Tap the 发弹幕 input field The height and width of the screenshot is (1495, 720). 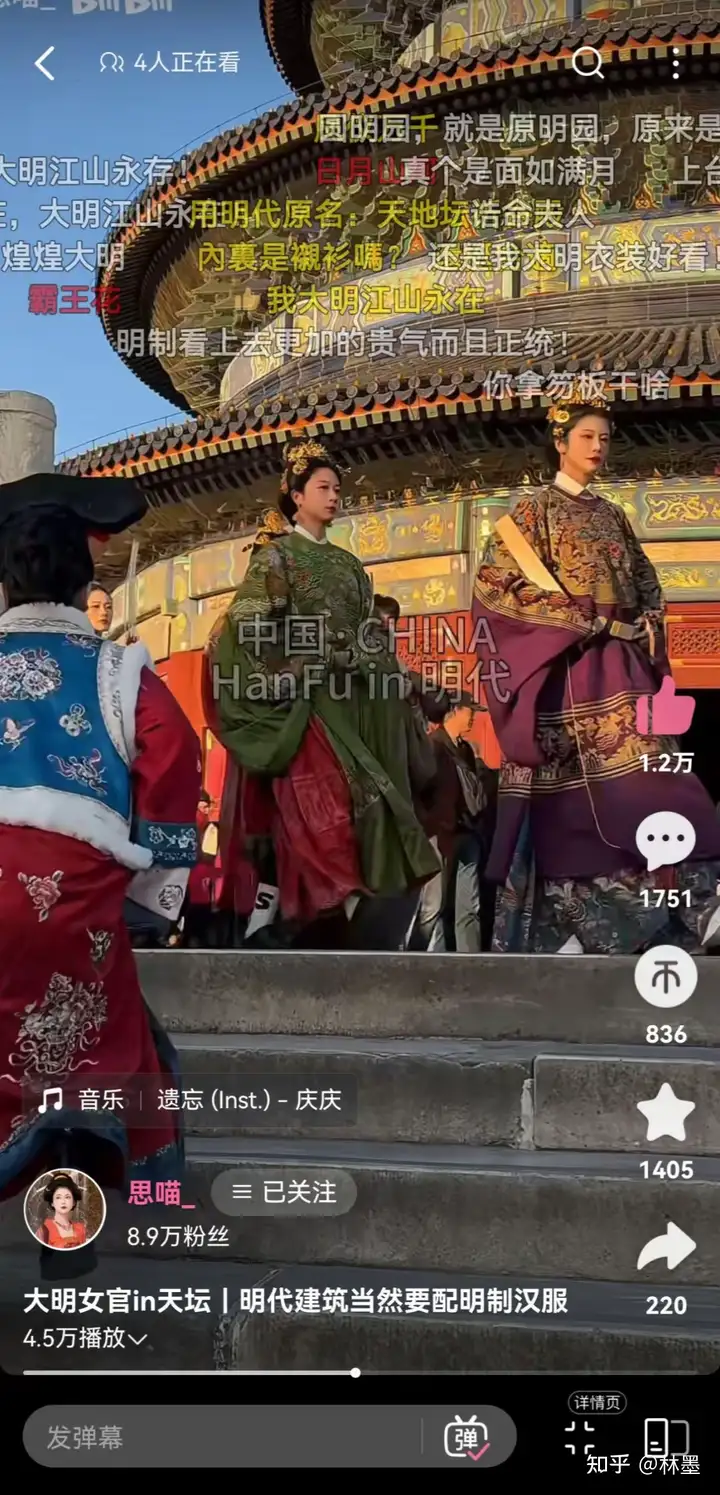220,1438
